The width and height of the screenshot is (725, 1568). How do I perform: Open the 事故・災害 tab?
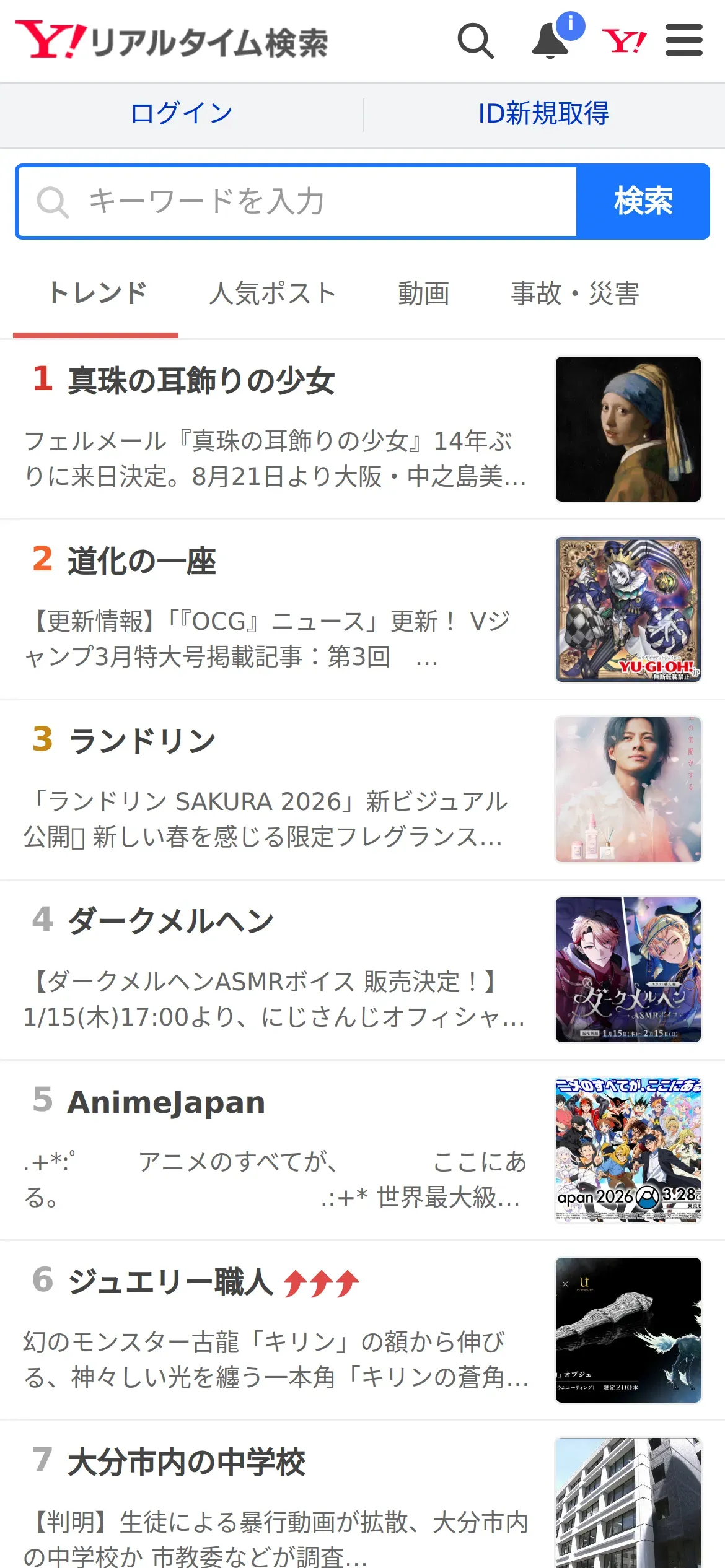coord(574,294)
